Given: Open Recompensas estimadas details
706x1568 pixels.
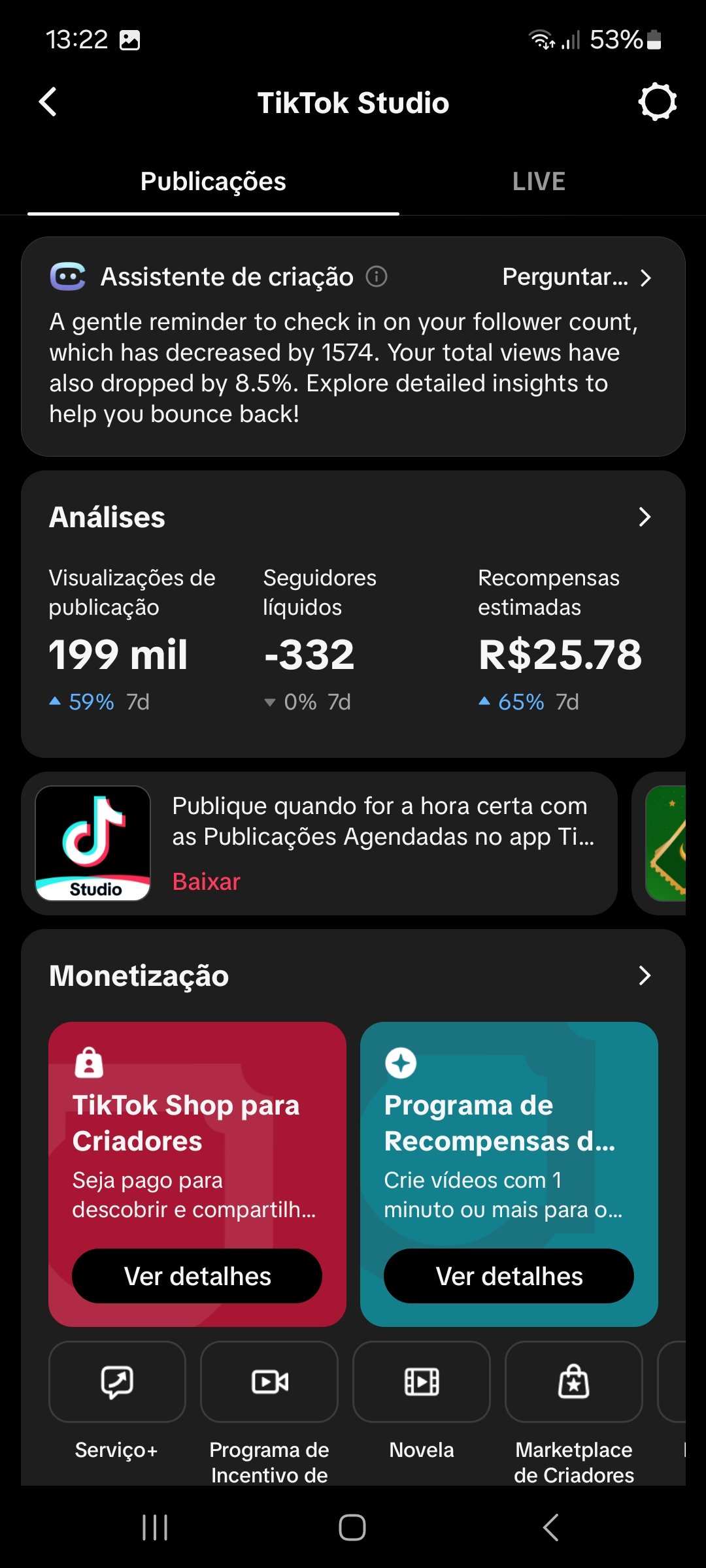Looking at the screenshot, I should [x=560, y=640].
